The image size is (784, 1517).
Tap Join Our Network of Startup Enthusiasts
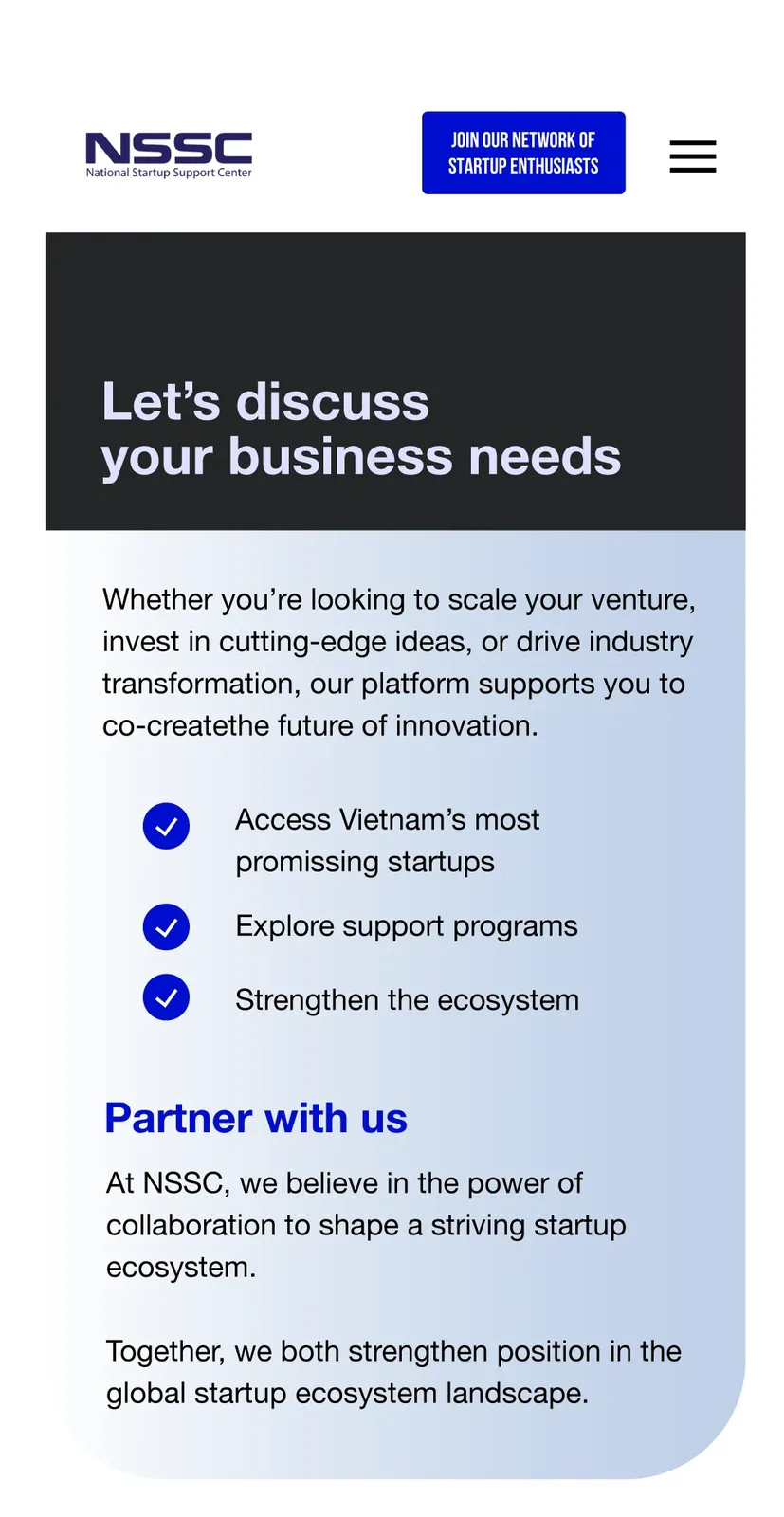click(523, 153)
